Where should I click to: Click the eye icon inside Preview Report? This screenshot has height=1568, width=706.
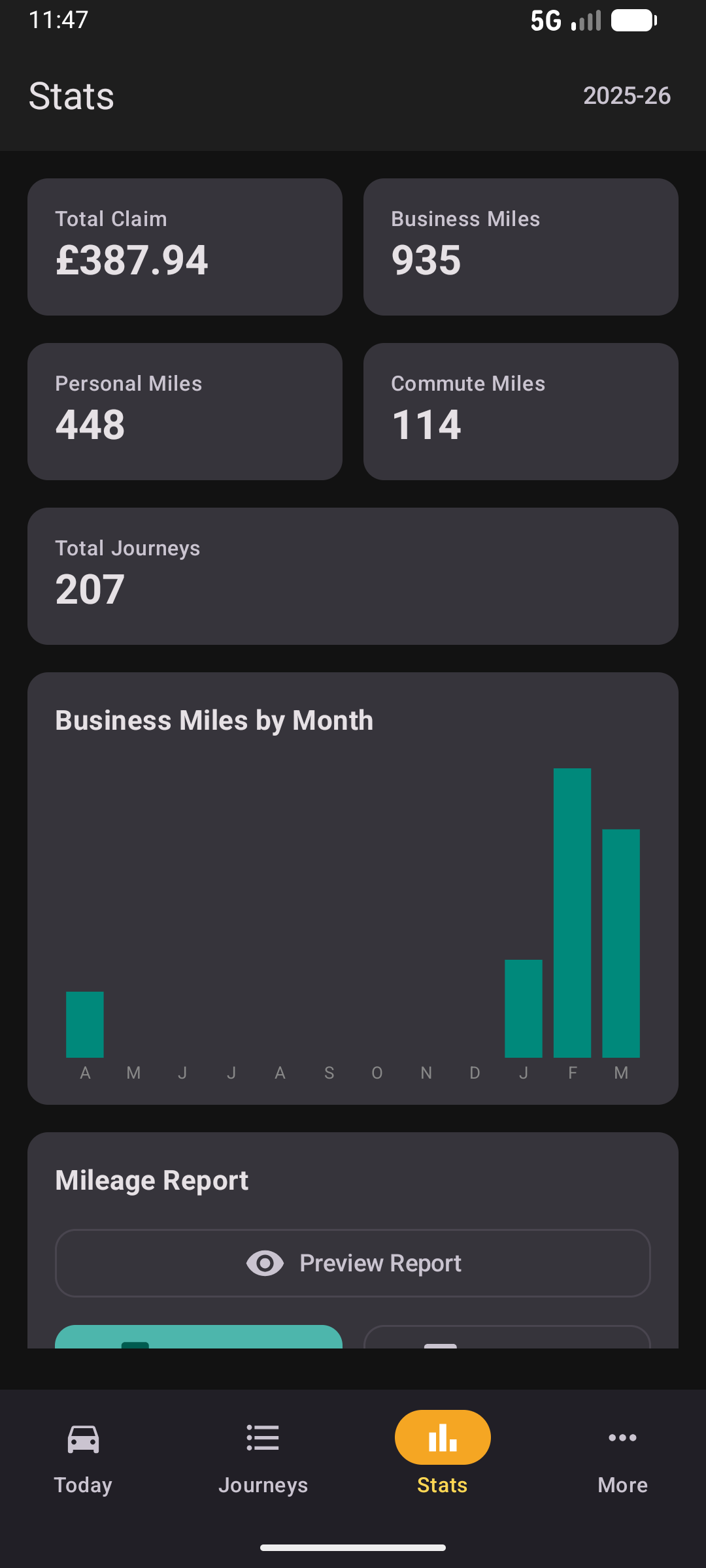265,1263
